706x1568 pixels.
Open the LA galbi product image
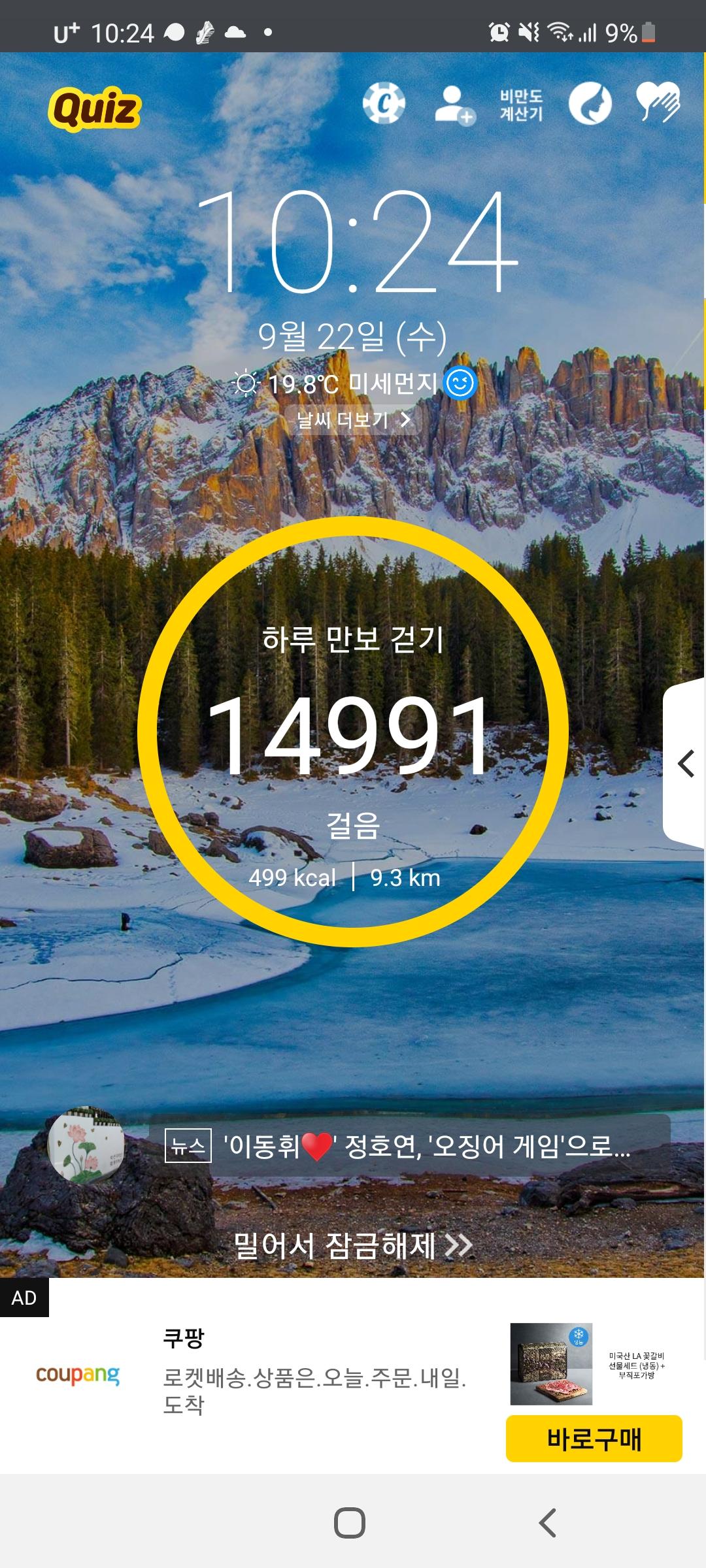coord(551,1364)
